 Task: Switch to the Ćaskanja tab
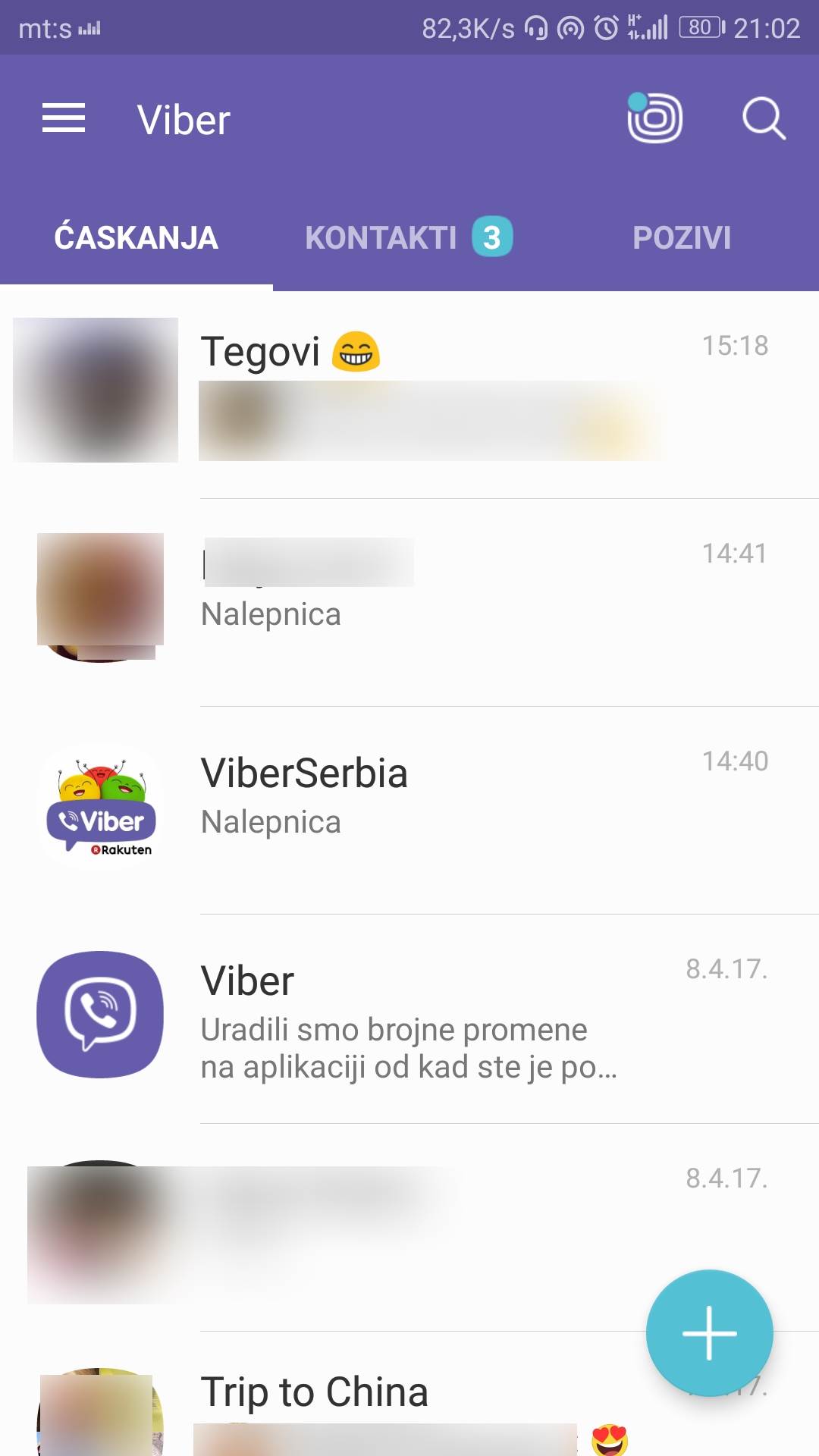click(136, 238)
